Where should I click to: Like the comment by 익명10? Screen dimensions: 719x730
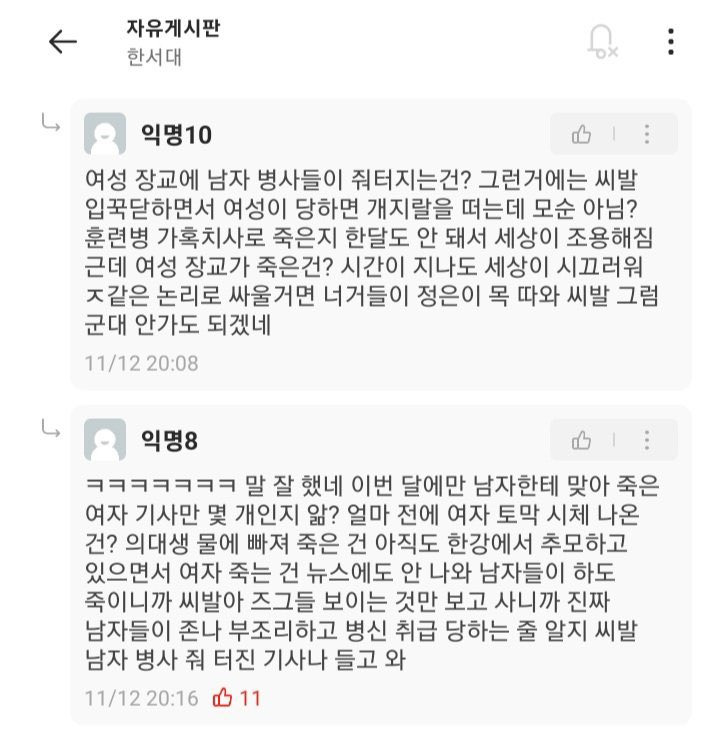[582, 134]
